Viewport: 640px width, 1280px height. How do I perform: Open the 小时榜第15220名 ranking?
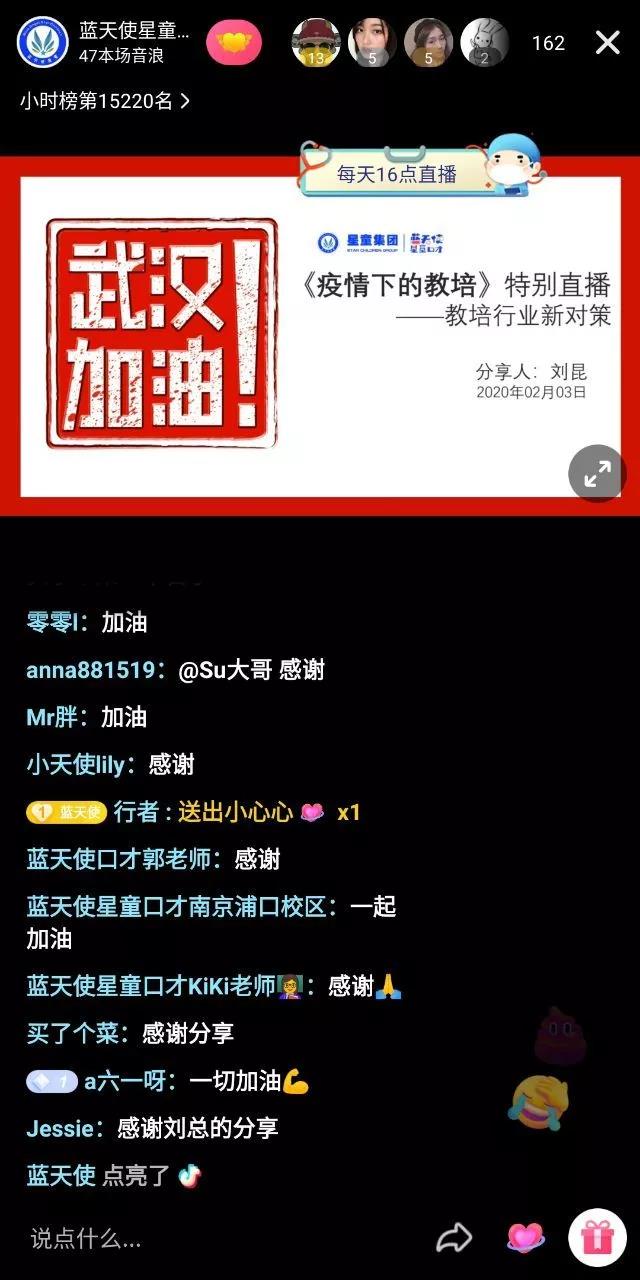point(104,100)
